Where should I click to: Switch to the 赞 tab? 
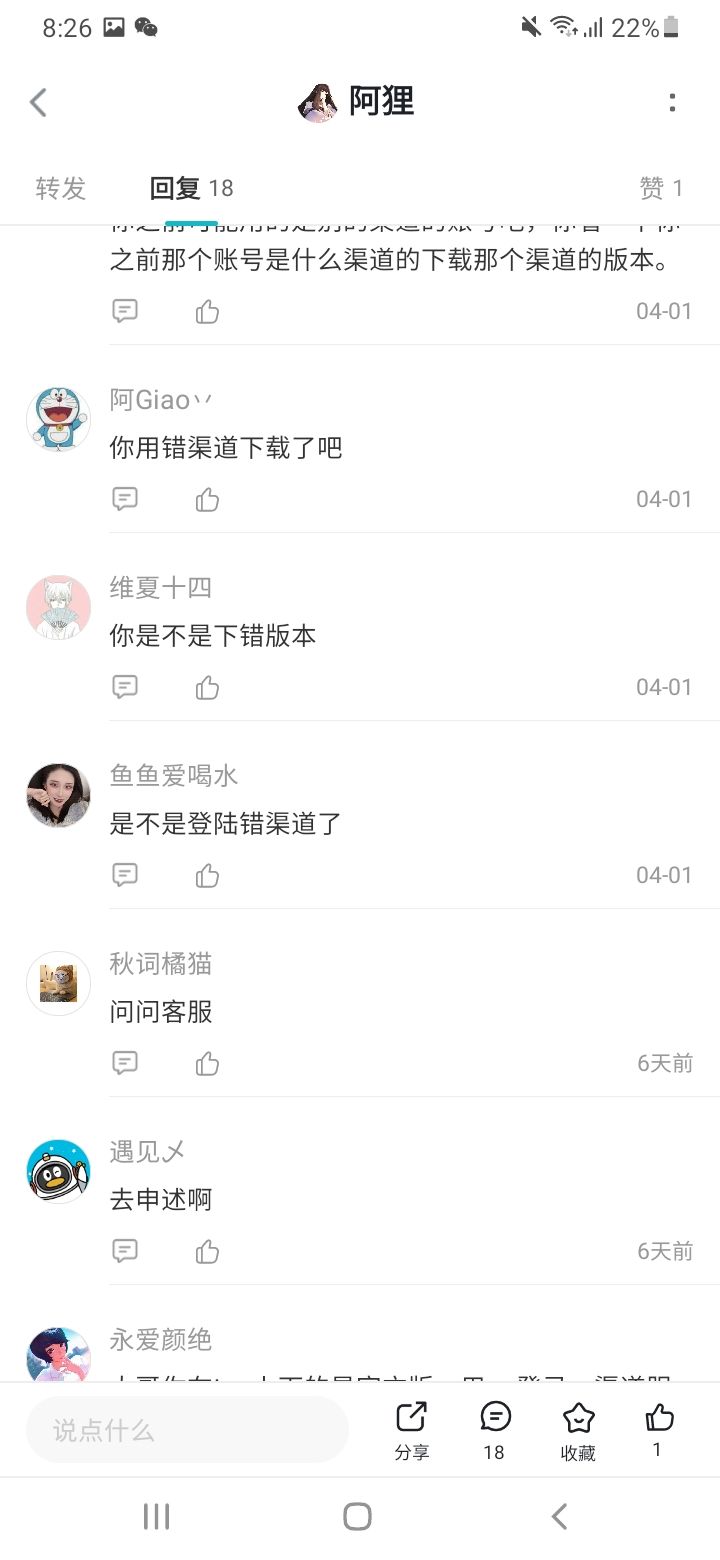(x=661, y=188)
